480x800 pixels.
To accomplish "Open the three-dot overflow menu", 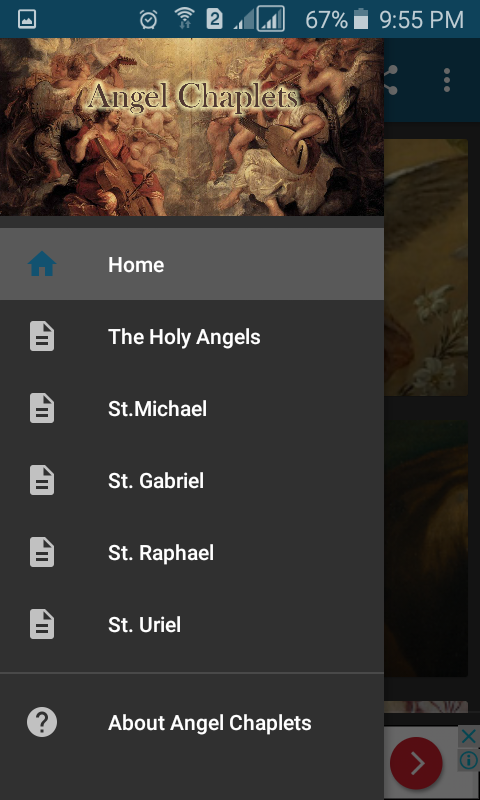I will click(x=447, y=80).
